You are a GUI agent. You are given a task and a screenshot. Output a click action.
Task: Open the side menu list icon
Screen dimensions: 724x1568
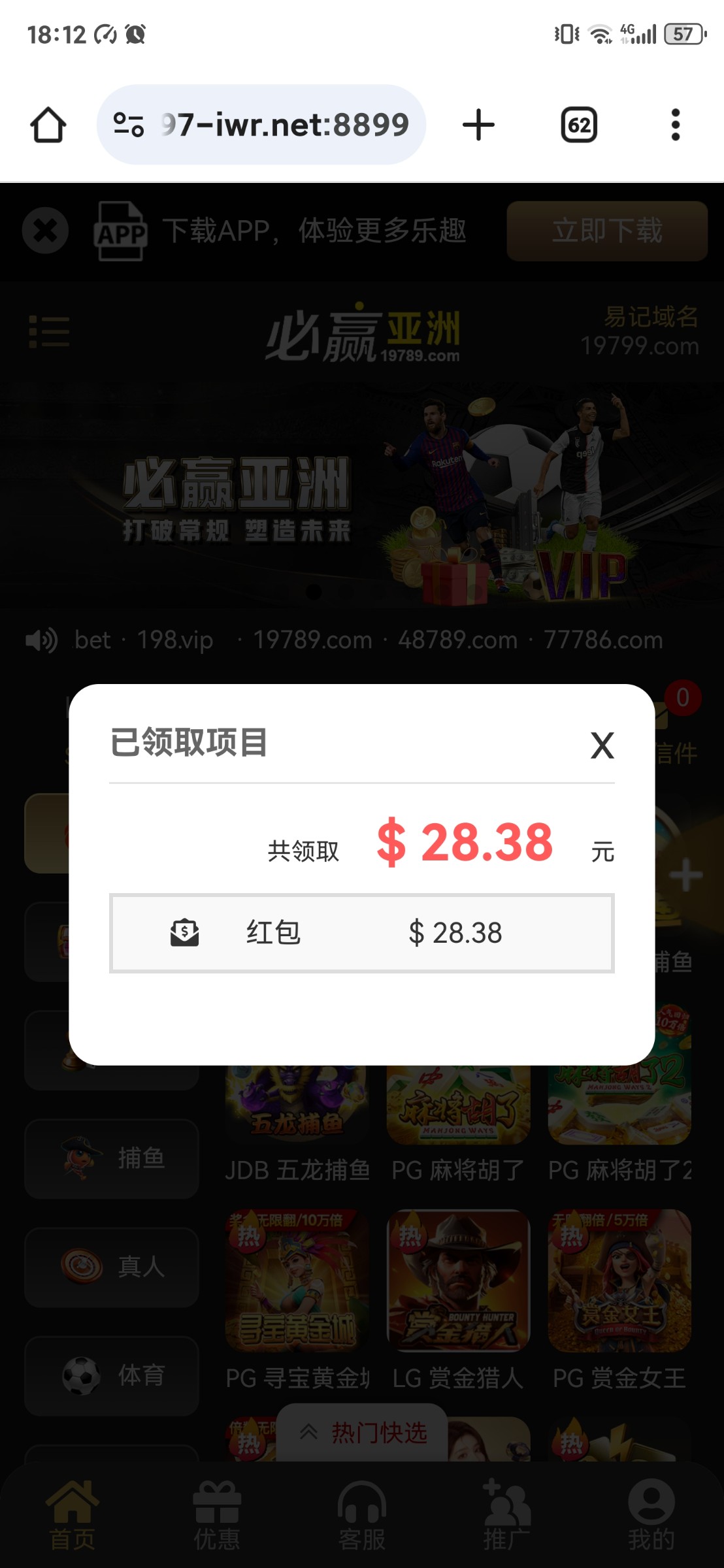[x=50, y=332]
